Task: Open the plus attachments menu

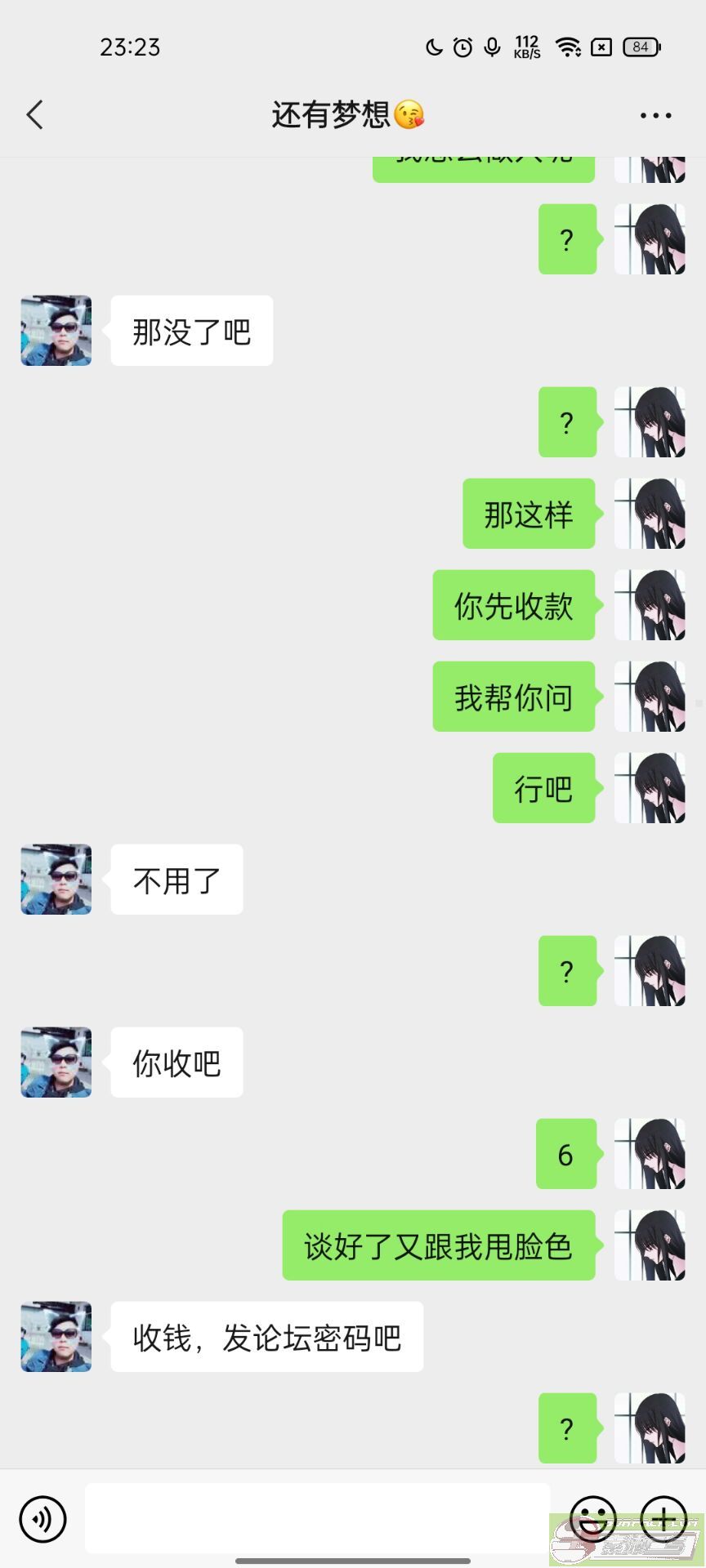Action: pyautogui.click(x=664, y=1519)
